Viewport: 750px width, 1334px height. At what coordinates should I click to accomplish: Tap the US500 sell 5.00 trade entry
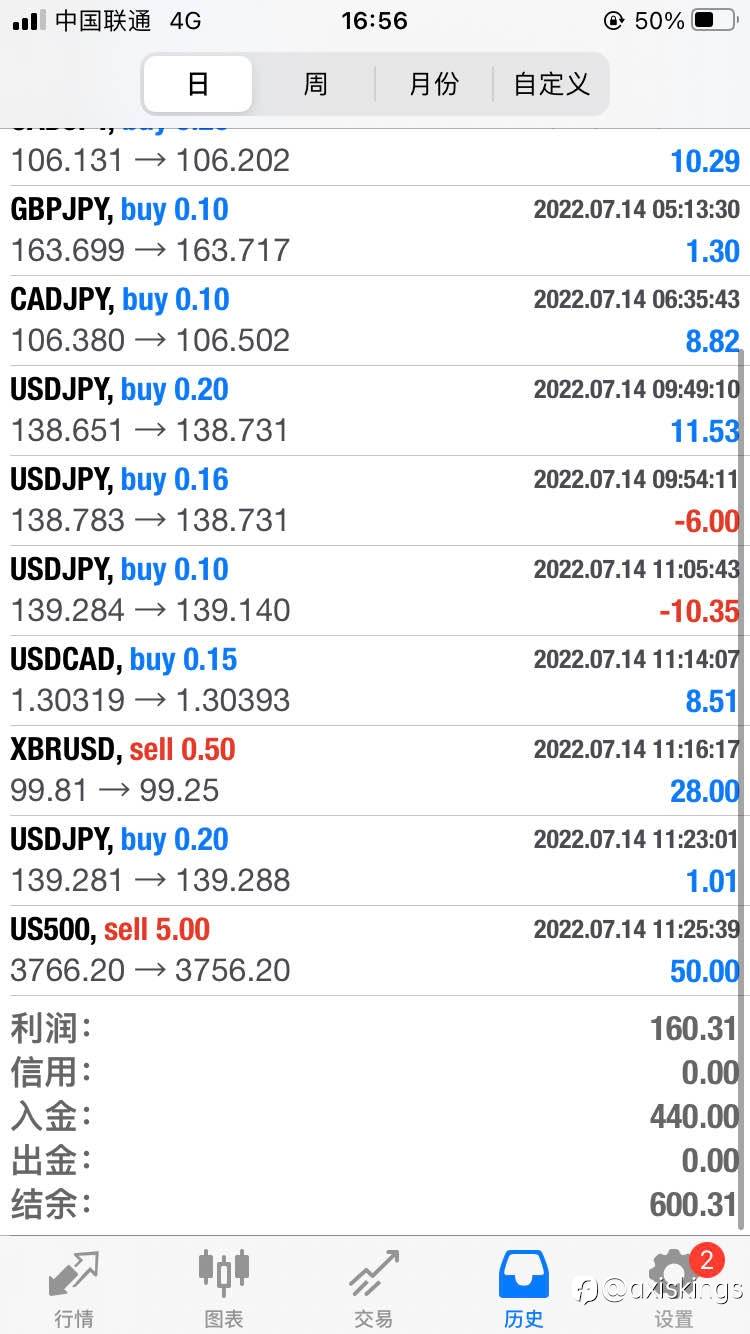[x=375, y=951]
